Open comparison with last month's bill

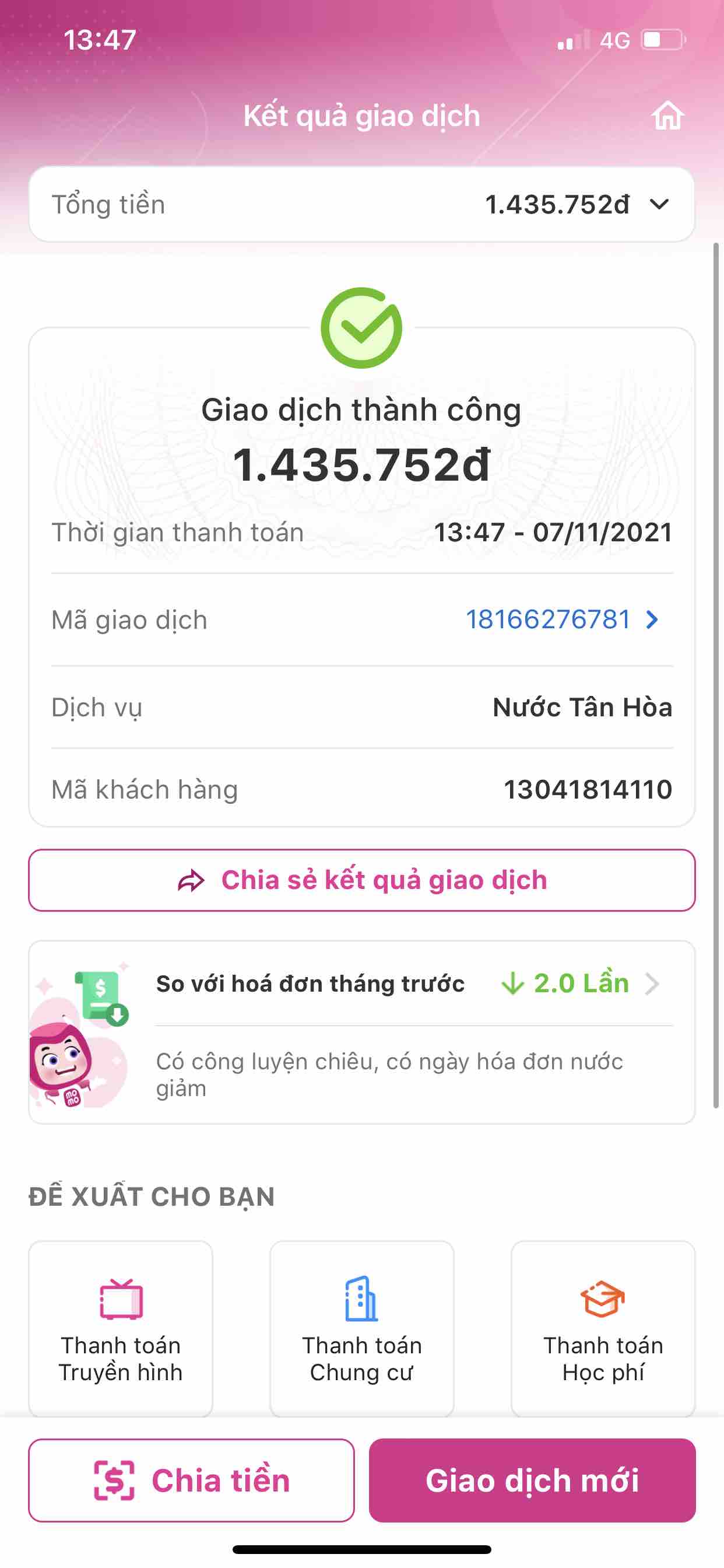(x=407, y=984)
